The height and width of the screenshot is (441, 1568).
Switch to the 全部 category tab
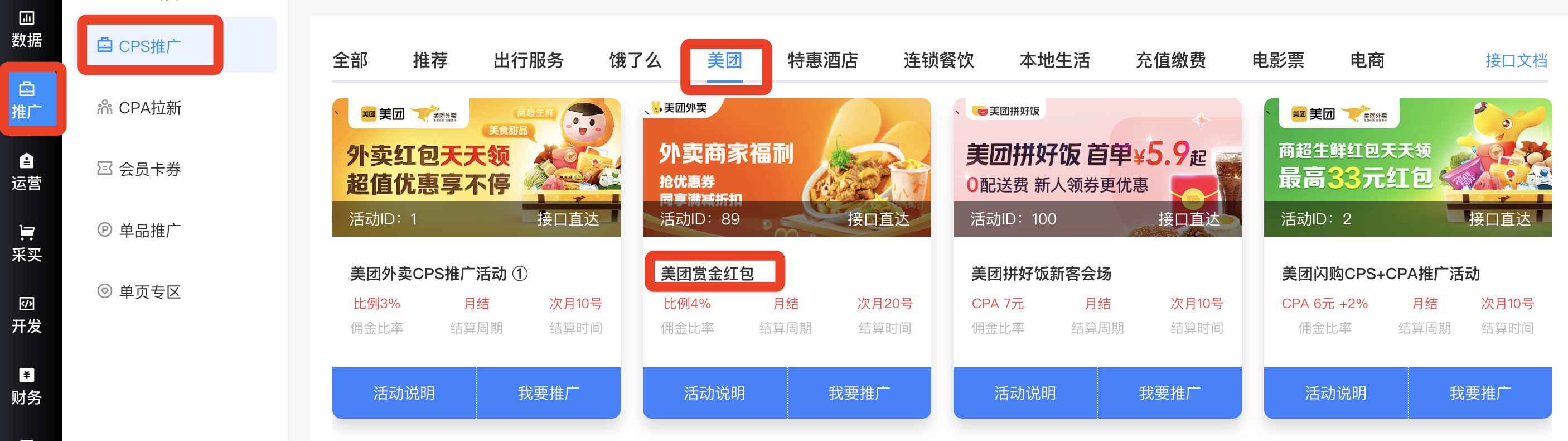(350, 60)
